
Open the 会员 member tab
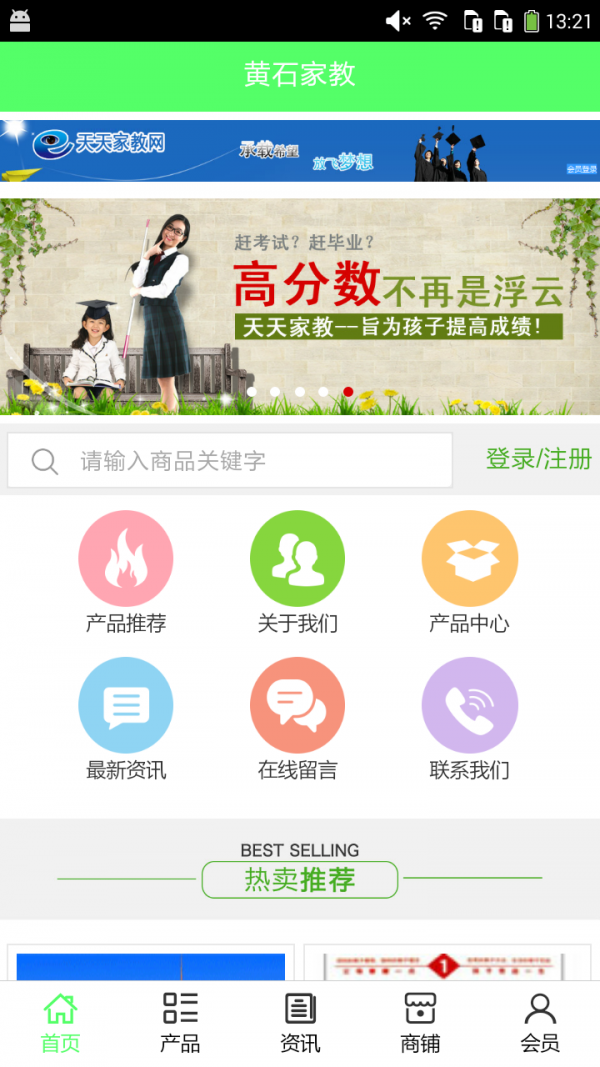[540, 1023]
